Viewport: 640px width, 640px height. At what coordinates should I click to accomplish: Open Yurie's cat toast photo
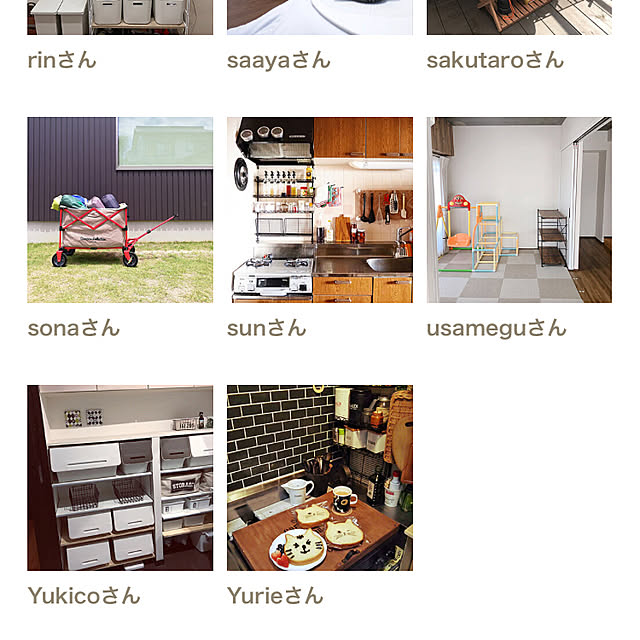coord(320,478)
